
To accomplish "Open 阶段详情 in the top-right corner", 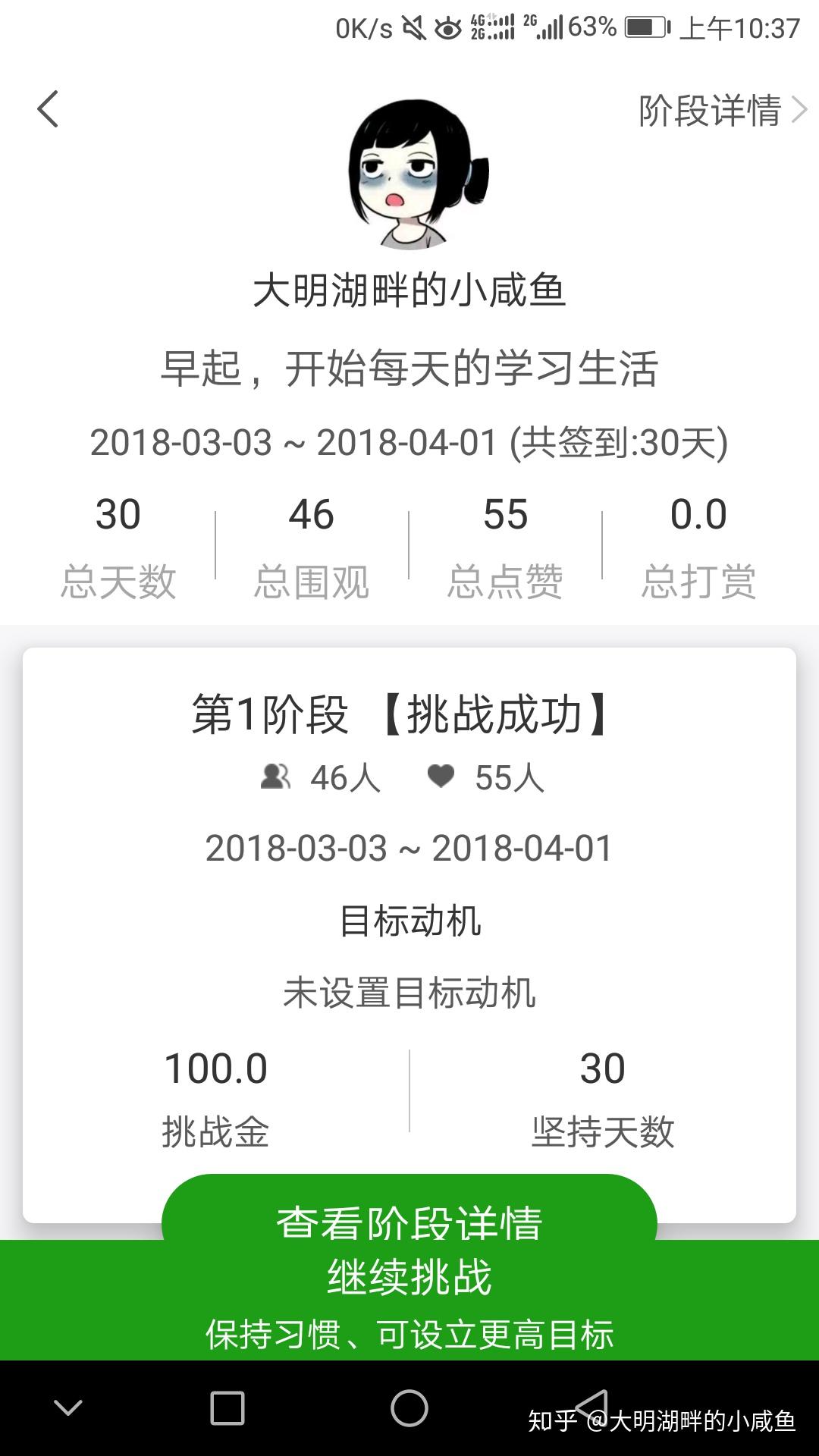I will (x=721, y=111).
